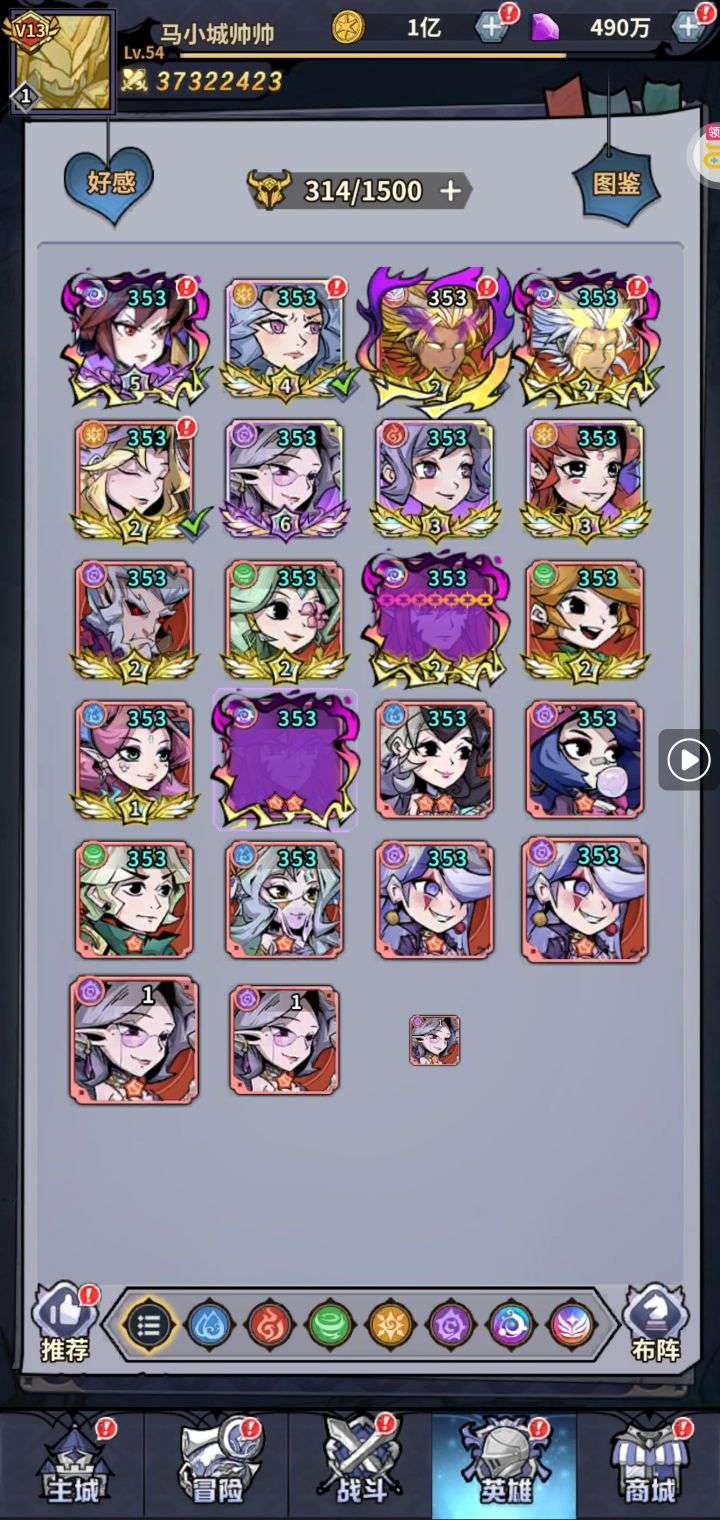Go to the 战斗 tab
The image size is (720, 1520).
360,1467
